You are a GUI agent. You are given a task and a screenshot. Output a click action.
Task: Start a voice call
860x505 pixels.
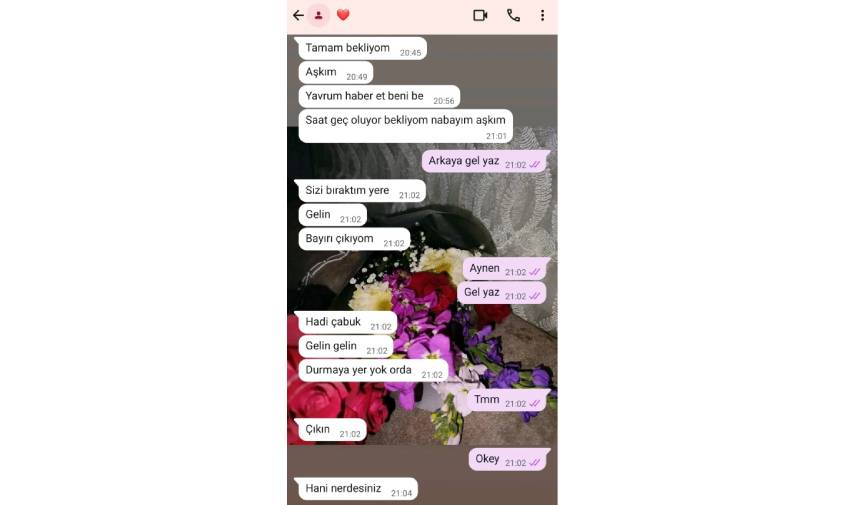tap(513, 15)
